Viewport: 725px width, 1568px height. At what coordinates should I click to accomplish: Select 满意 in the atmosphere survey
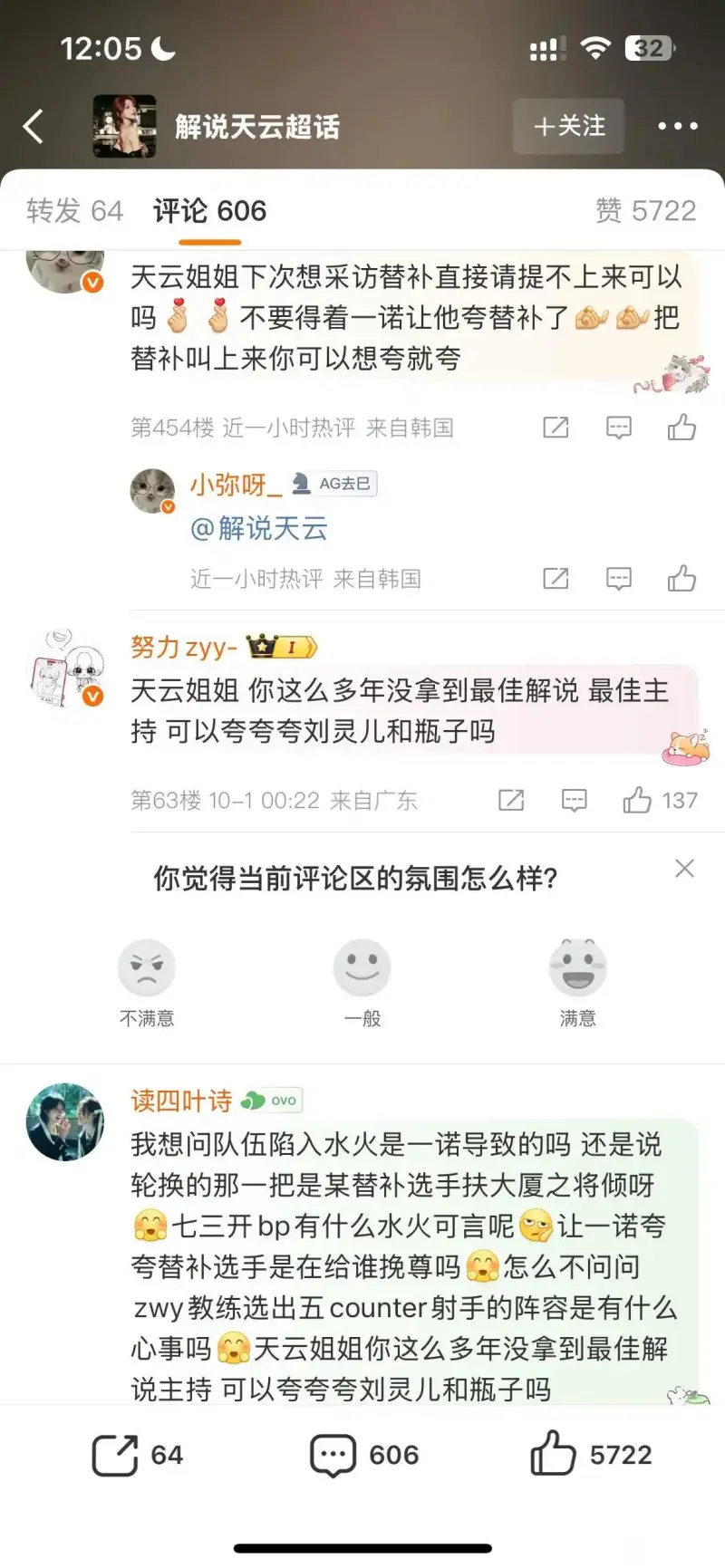click(x=577, y=969)
